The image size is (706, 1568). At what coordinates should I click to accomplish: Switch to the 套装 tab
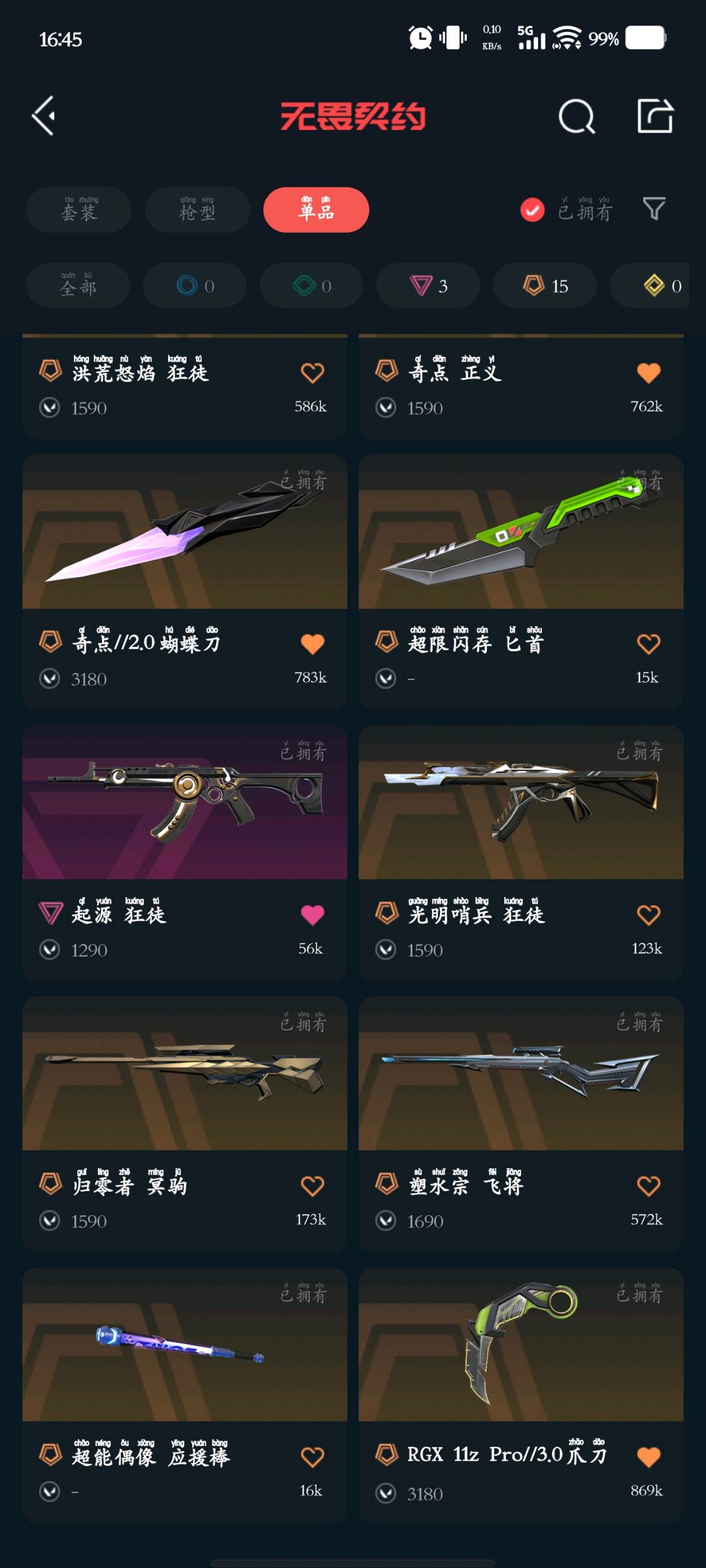tap(78, 210)
